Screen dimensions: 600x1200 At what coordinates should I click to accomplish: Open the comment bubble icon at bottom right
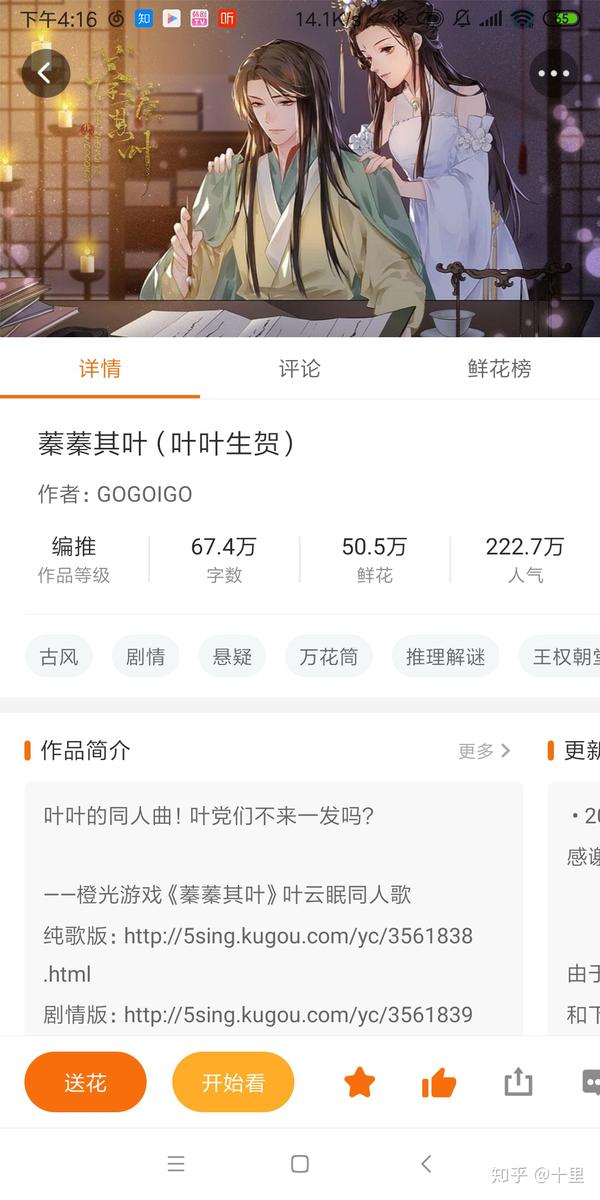tap(591, 1083)
